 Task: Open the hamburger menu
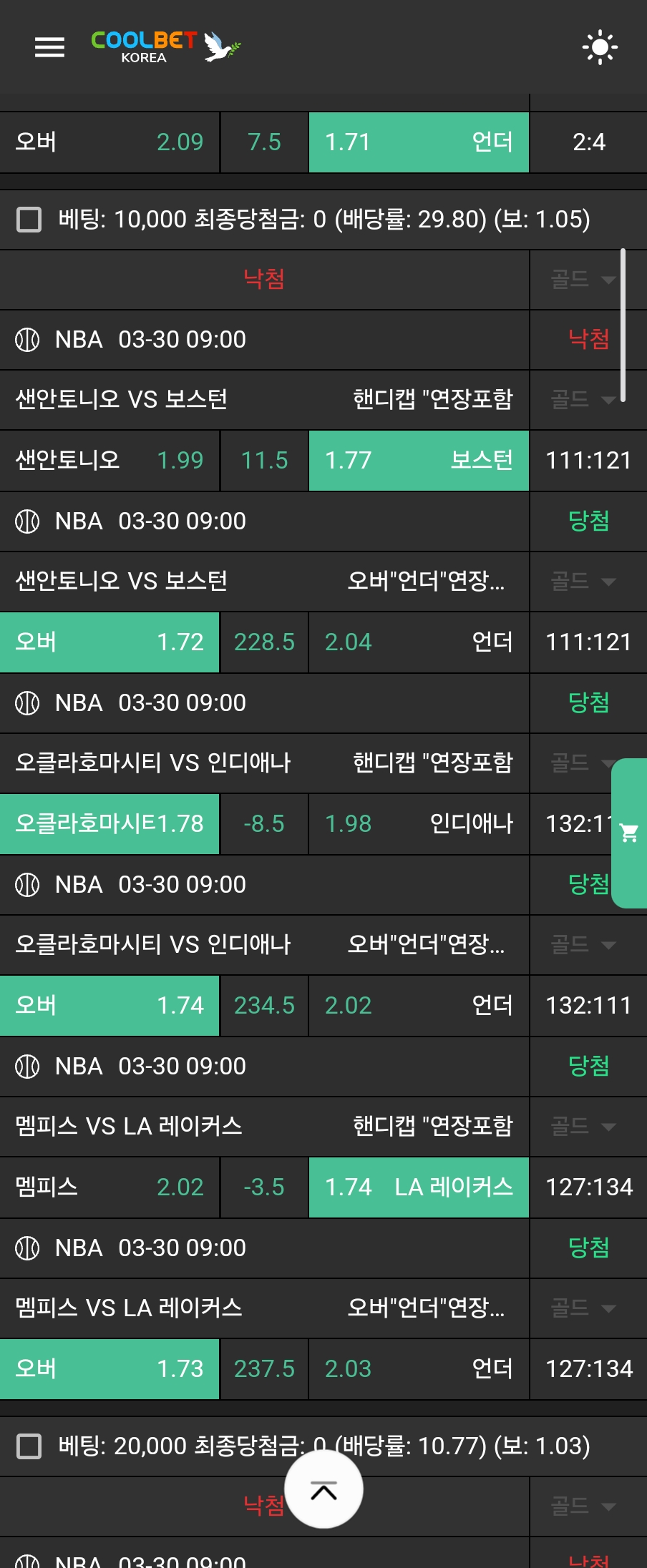[49, 47]
